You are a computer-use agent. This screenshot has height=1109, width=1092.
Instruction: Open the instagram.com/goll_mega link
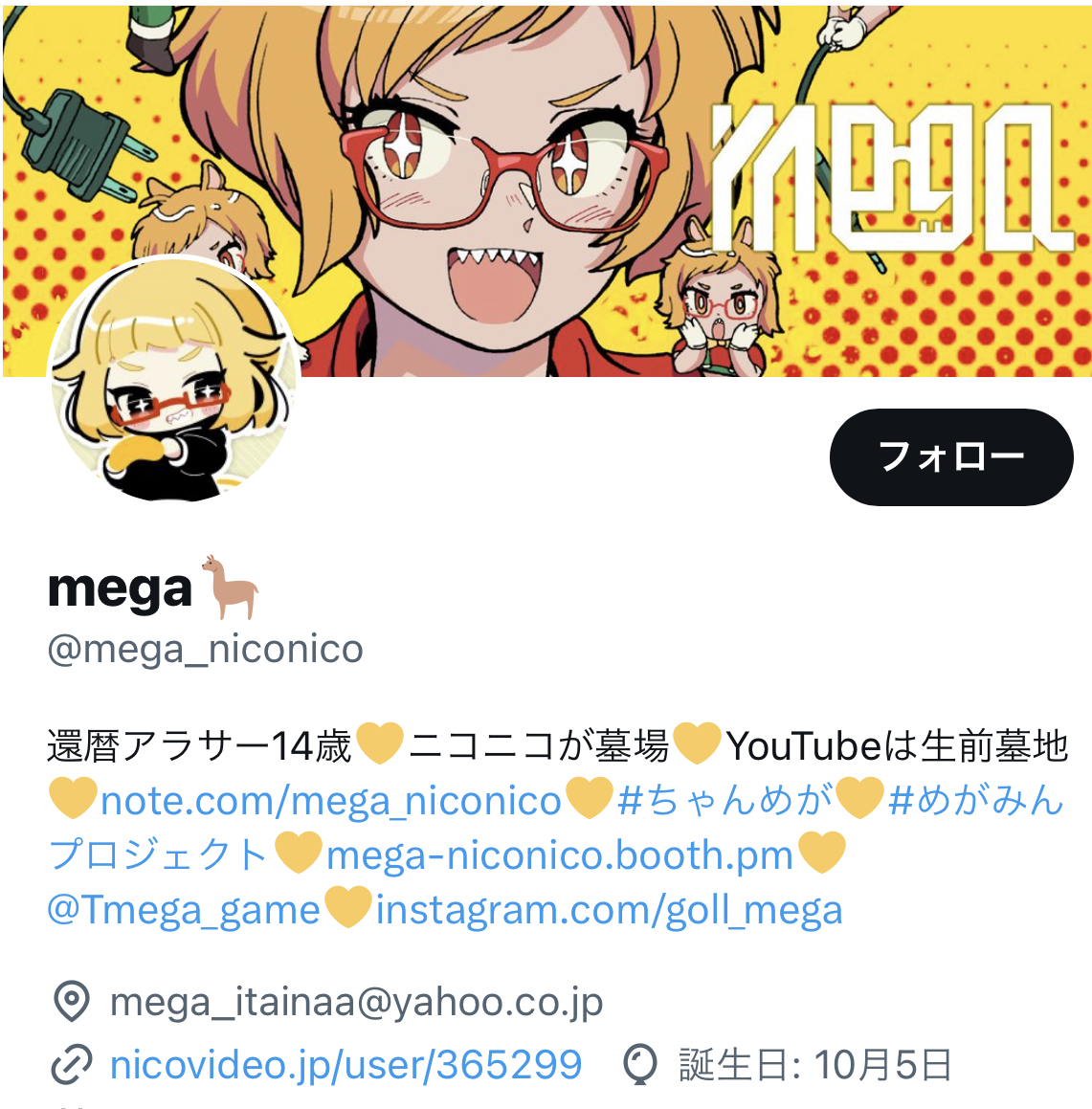609,910
